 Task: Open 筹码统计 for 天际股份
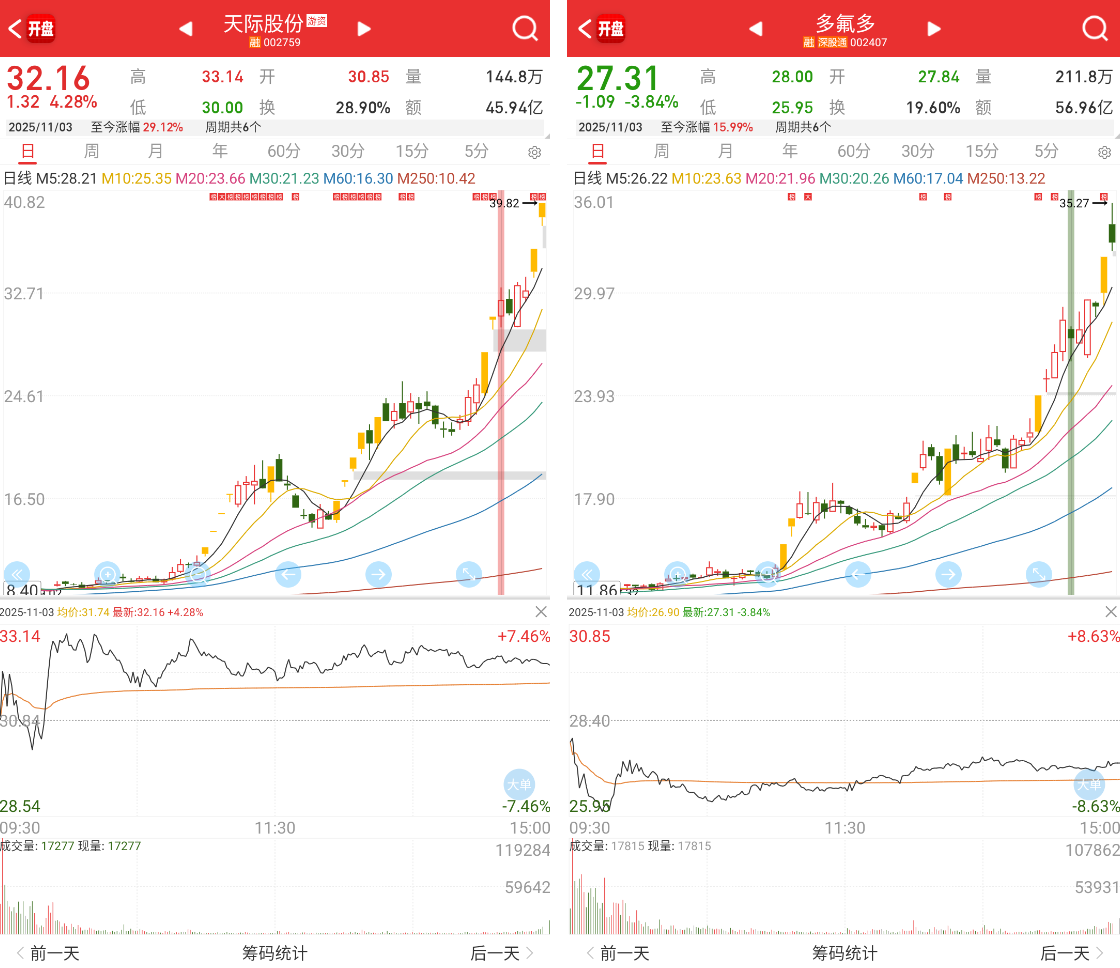[x=275, y=953]
